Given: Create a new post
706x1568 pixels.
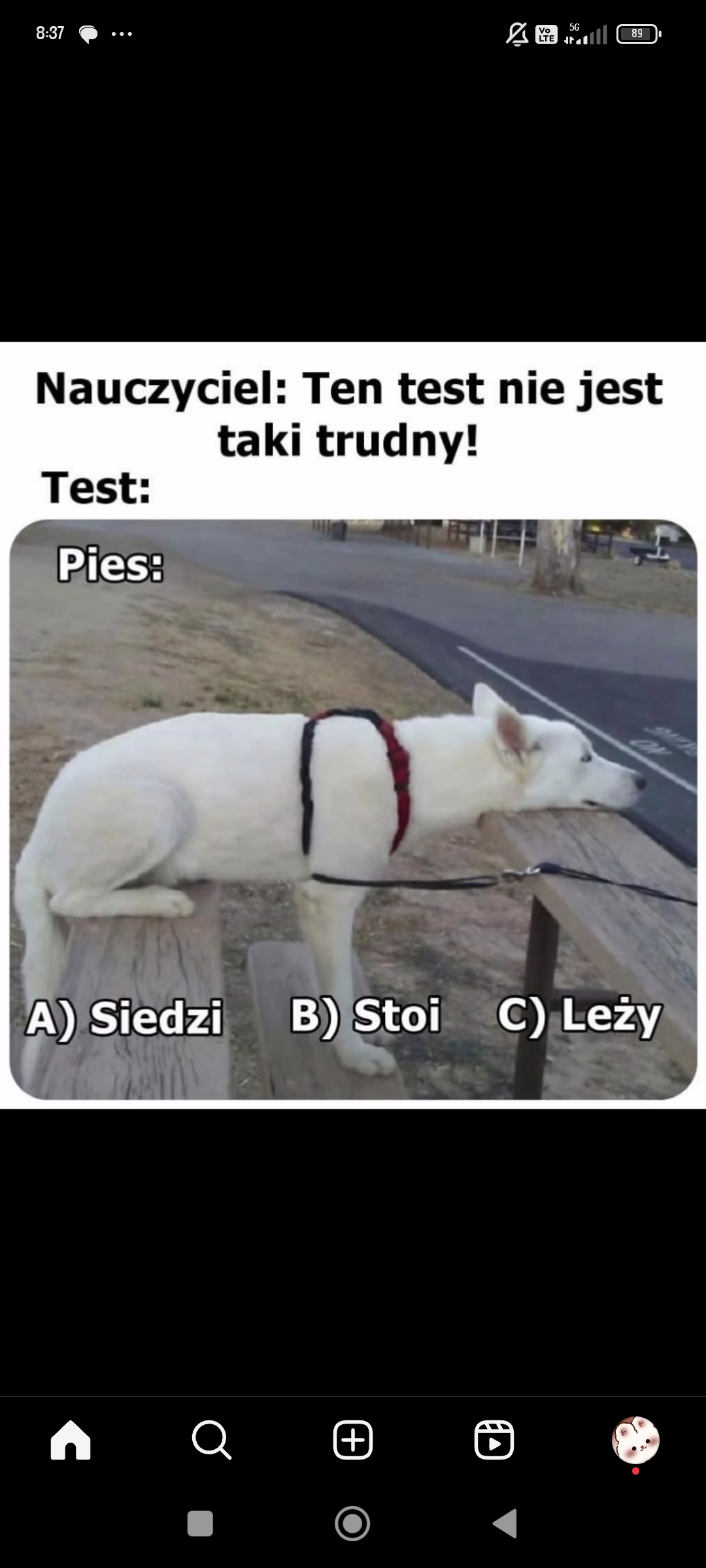Looking at the screenshot, I should click(353, 1440).
